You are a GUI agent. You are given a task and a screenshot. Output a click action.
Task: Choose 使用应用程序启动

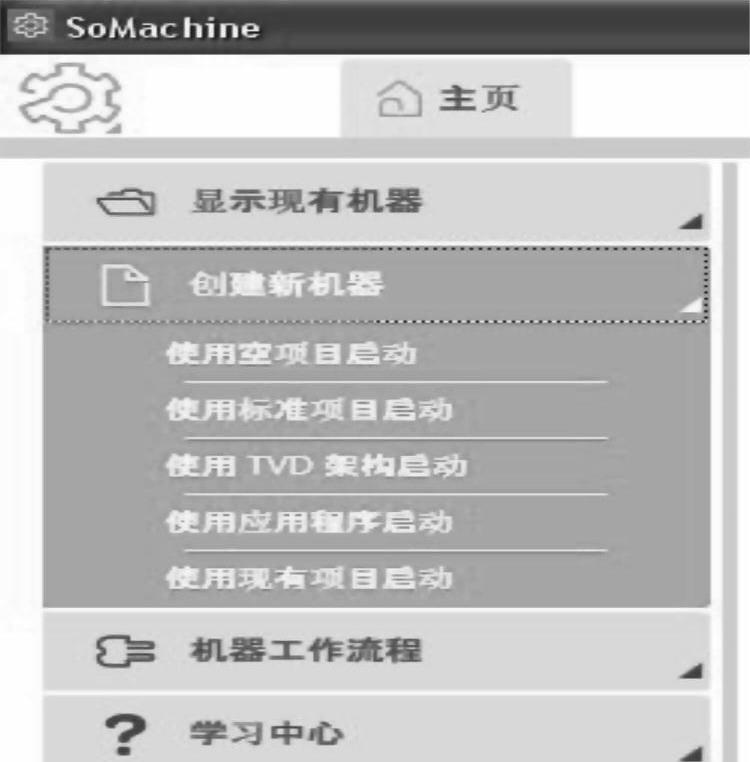pos(309,522)
